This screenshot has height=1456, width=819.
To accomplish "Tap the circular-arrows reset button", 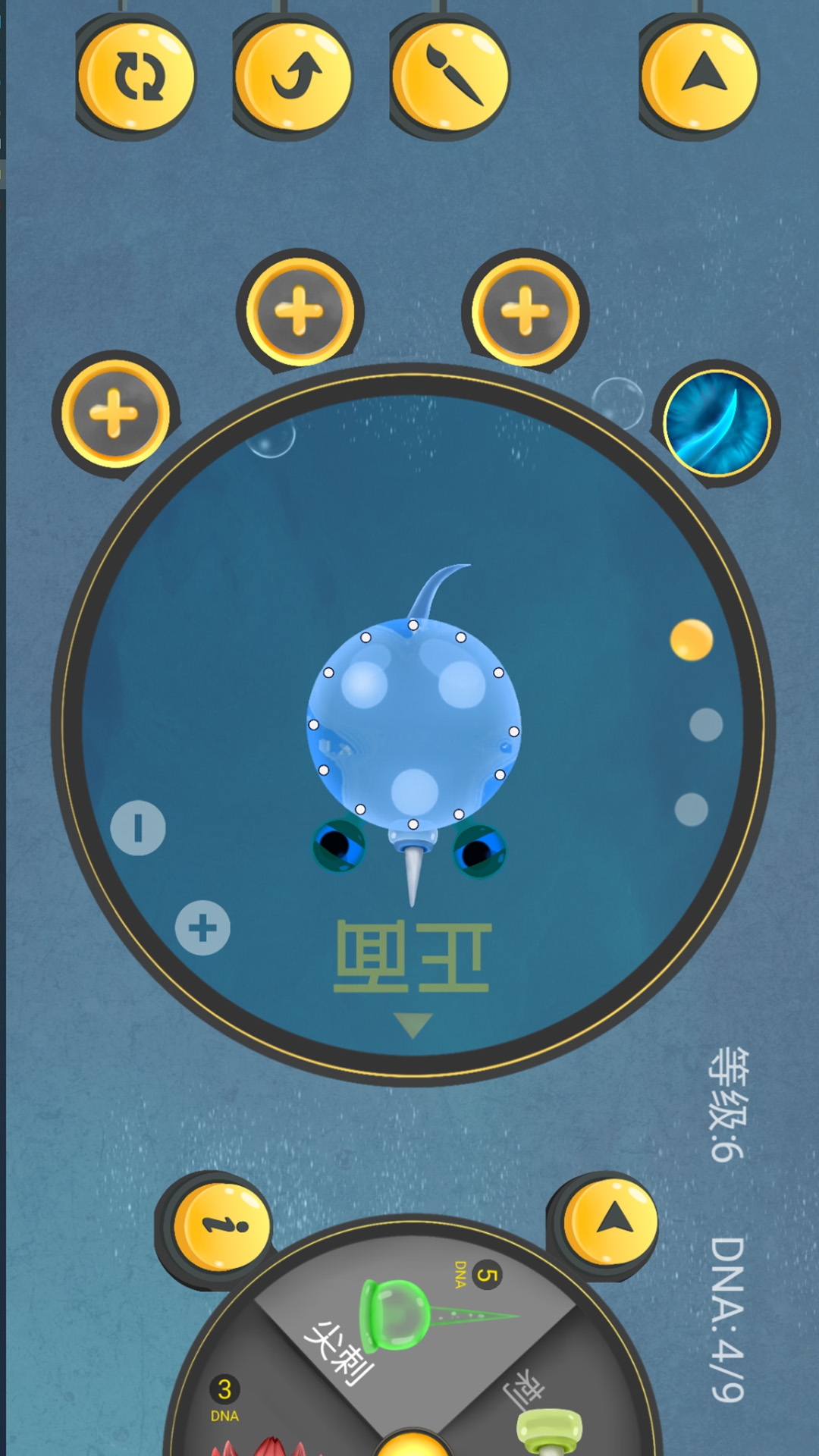I will pyautogui.click(x=136, y=77).
